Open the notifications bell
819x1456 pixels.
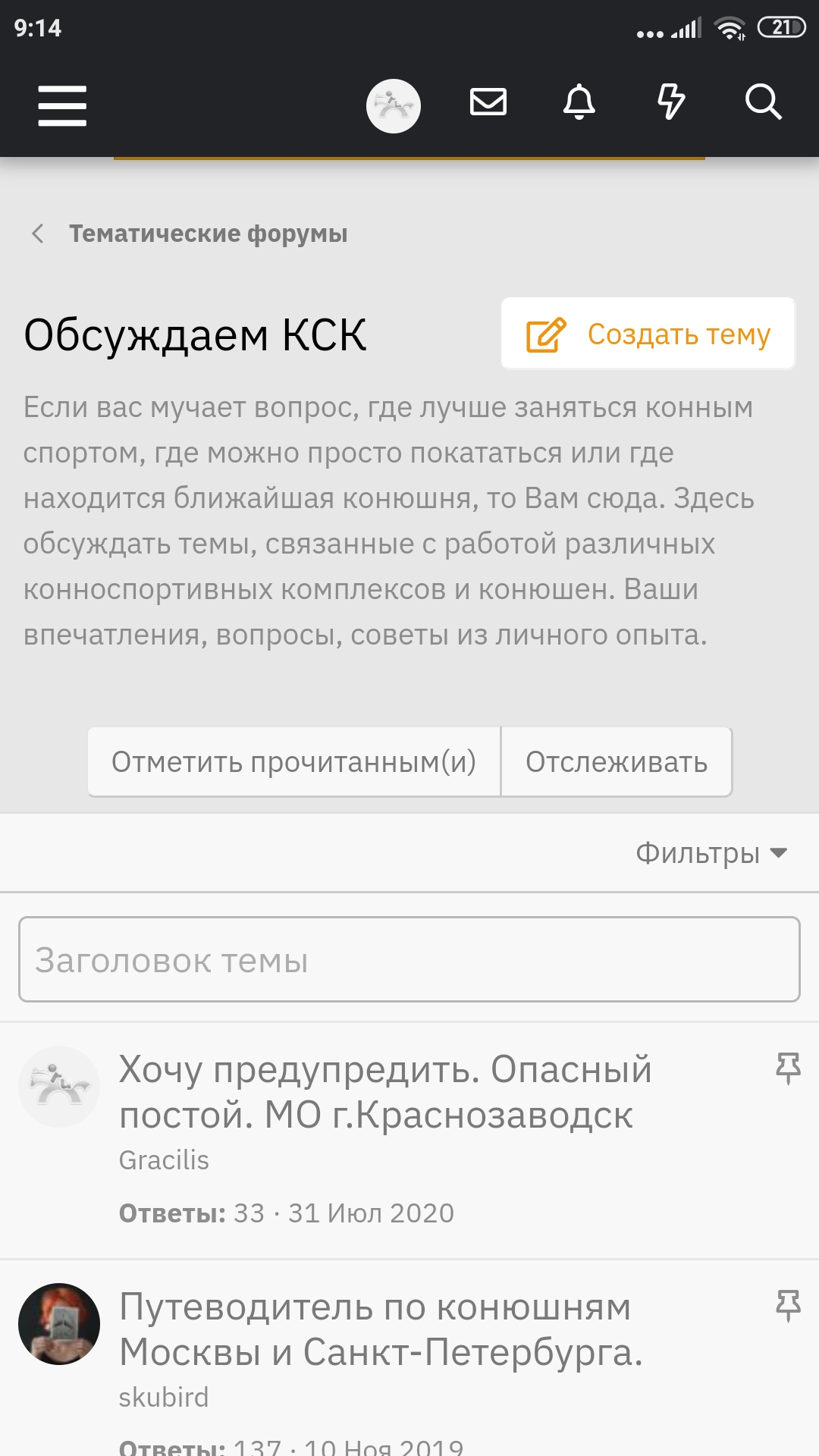[579, 102]
